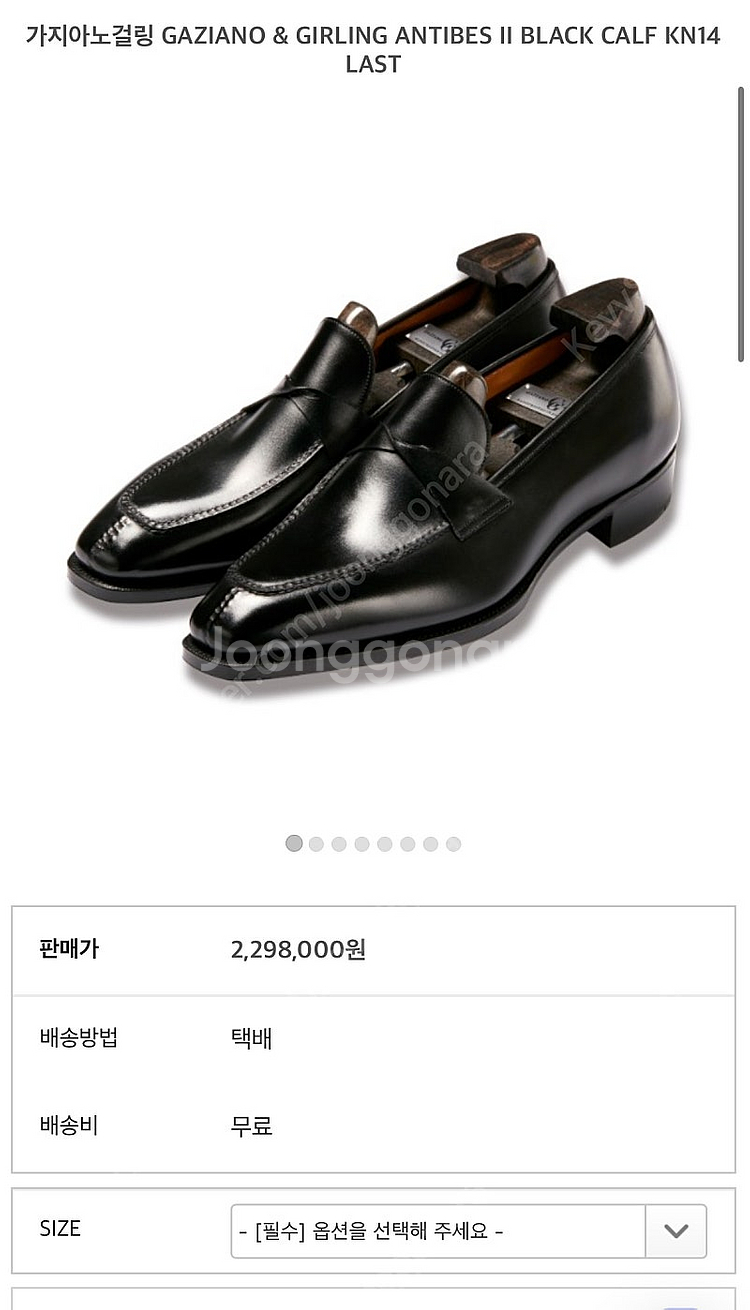
Task: Click the SIZE row label
Action: coord(60,1230)
